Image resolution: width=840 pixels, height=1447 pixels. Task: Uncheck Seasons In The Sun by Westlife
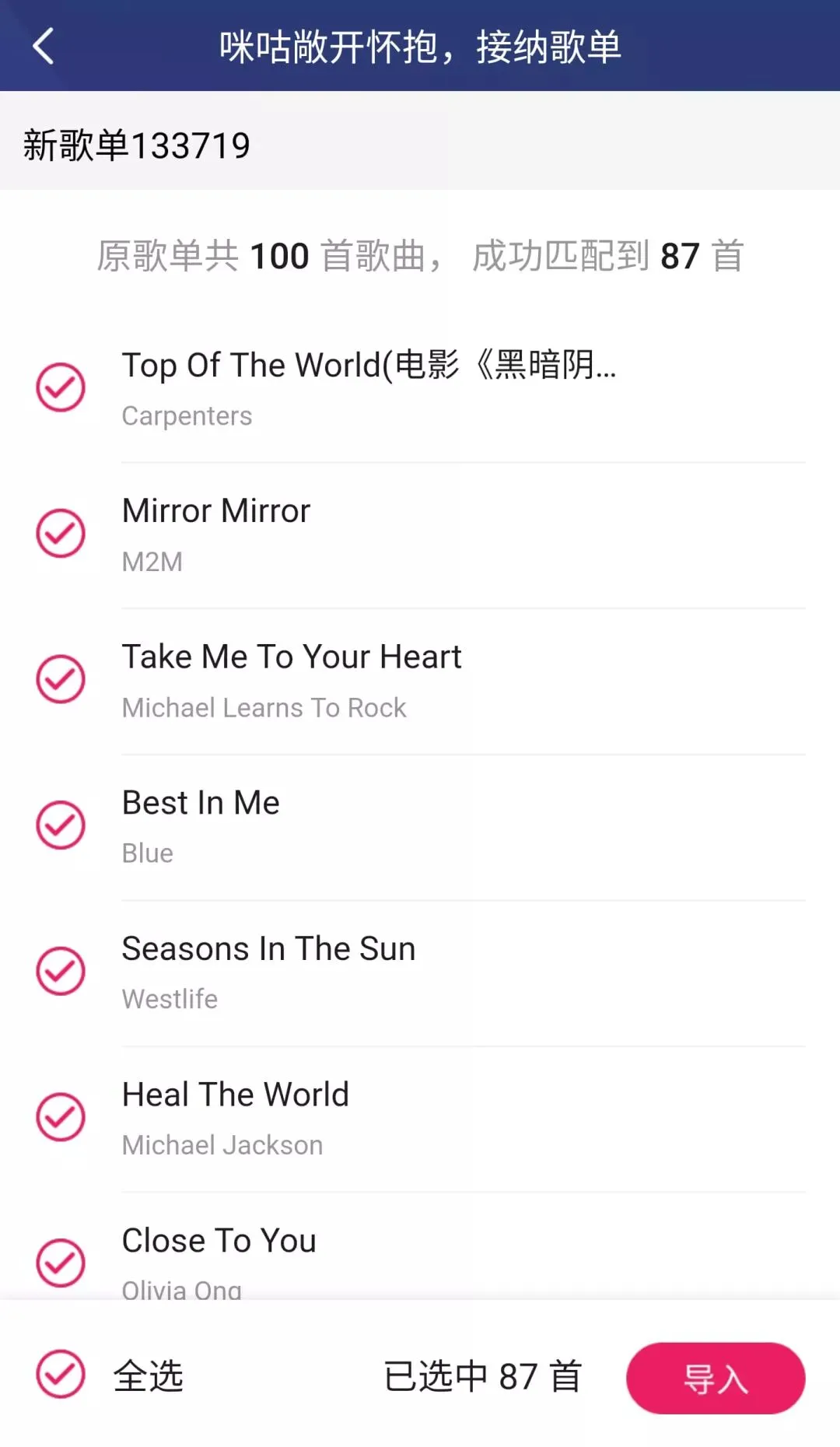(x=61, y=970)
